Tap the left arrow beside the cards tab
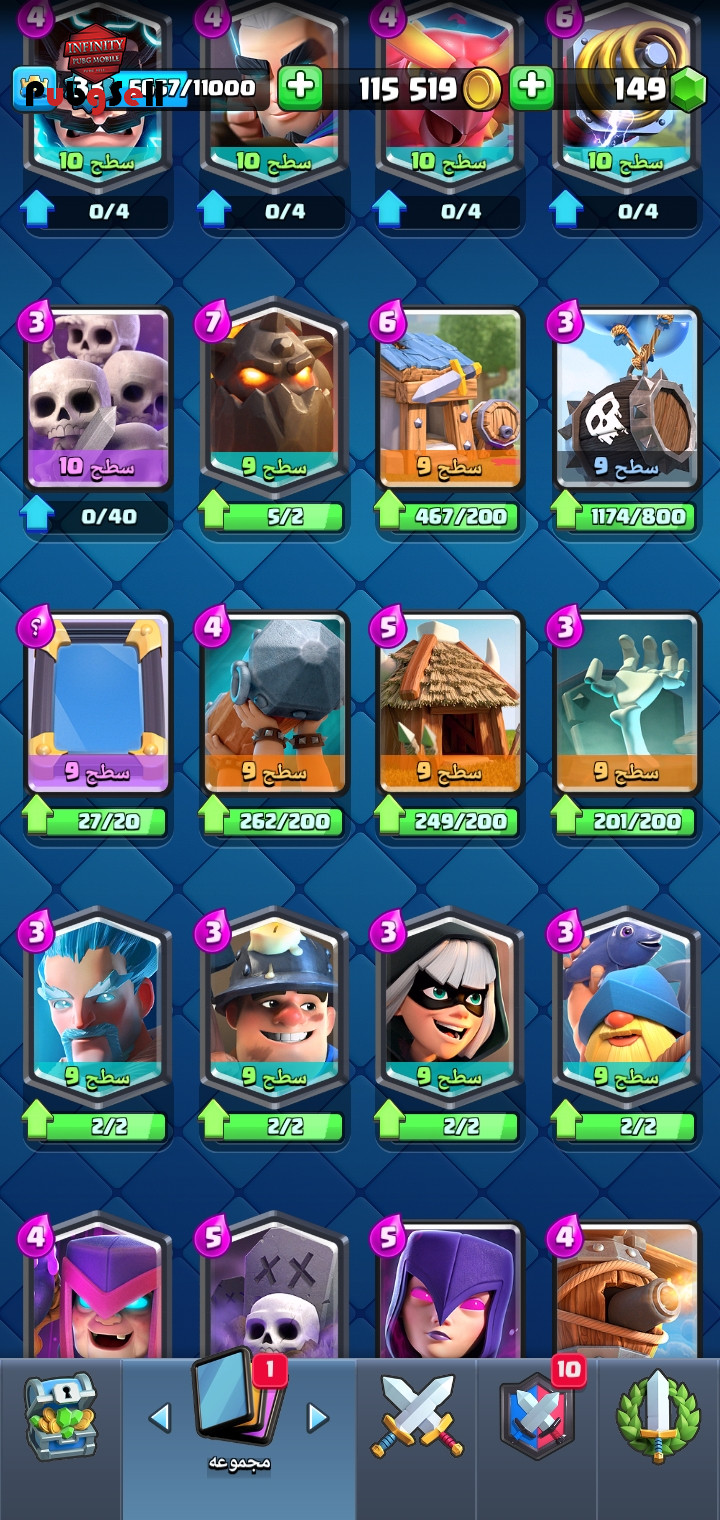This screenshot has height=1520, width=720. (159, 1417)
